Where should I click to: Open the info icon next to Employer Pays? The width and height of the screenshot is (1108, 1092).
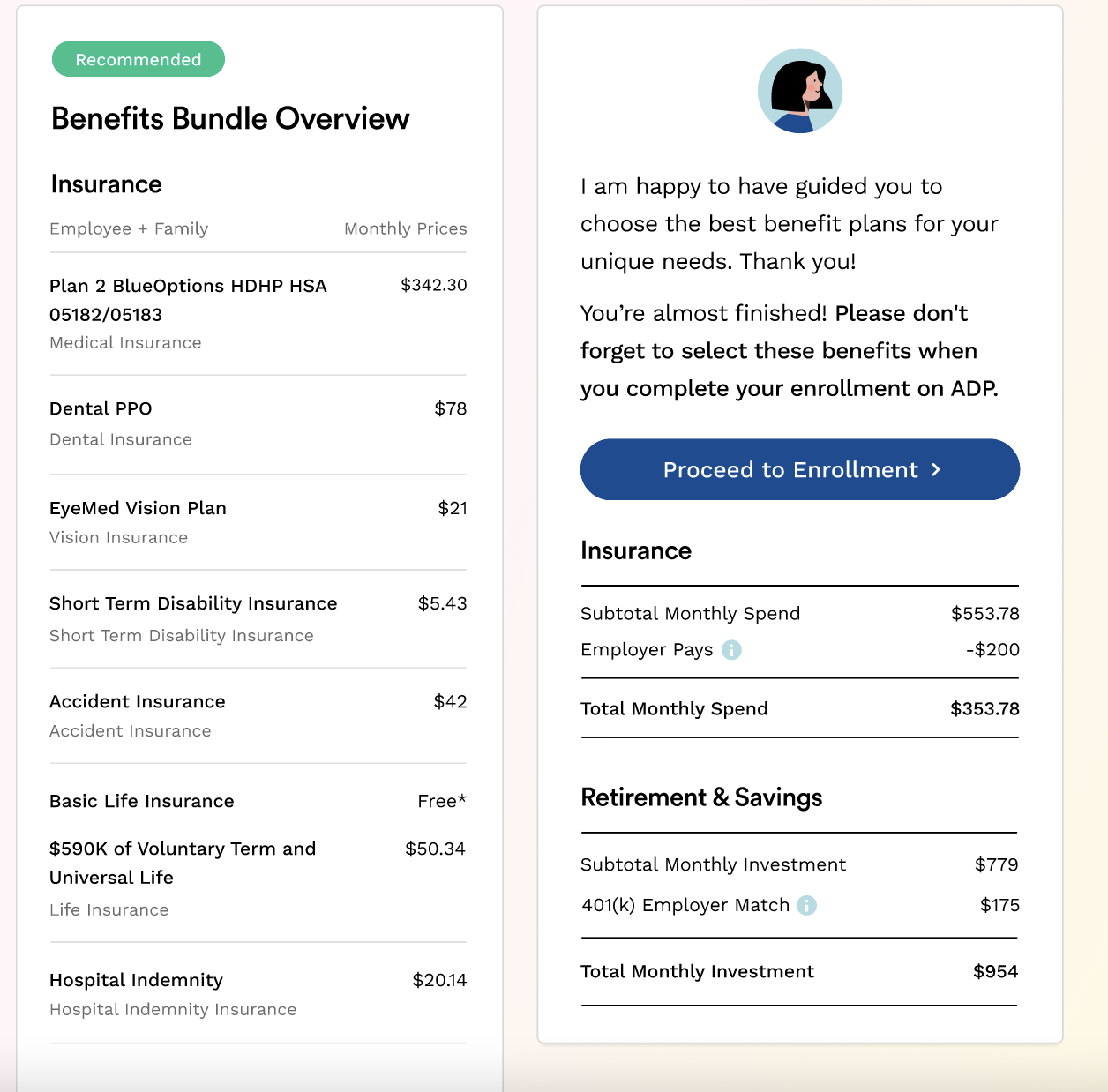pyautogui.click(x=731, y=650)
